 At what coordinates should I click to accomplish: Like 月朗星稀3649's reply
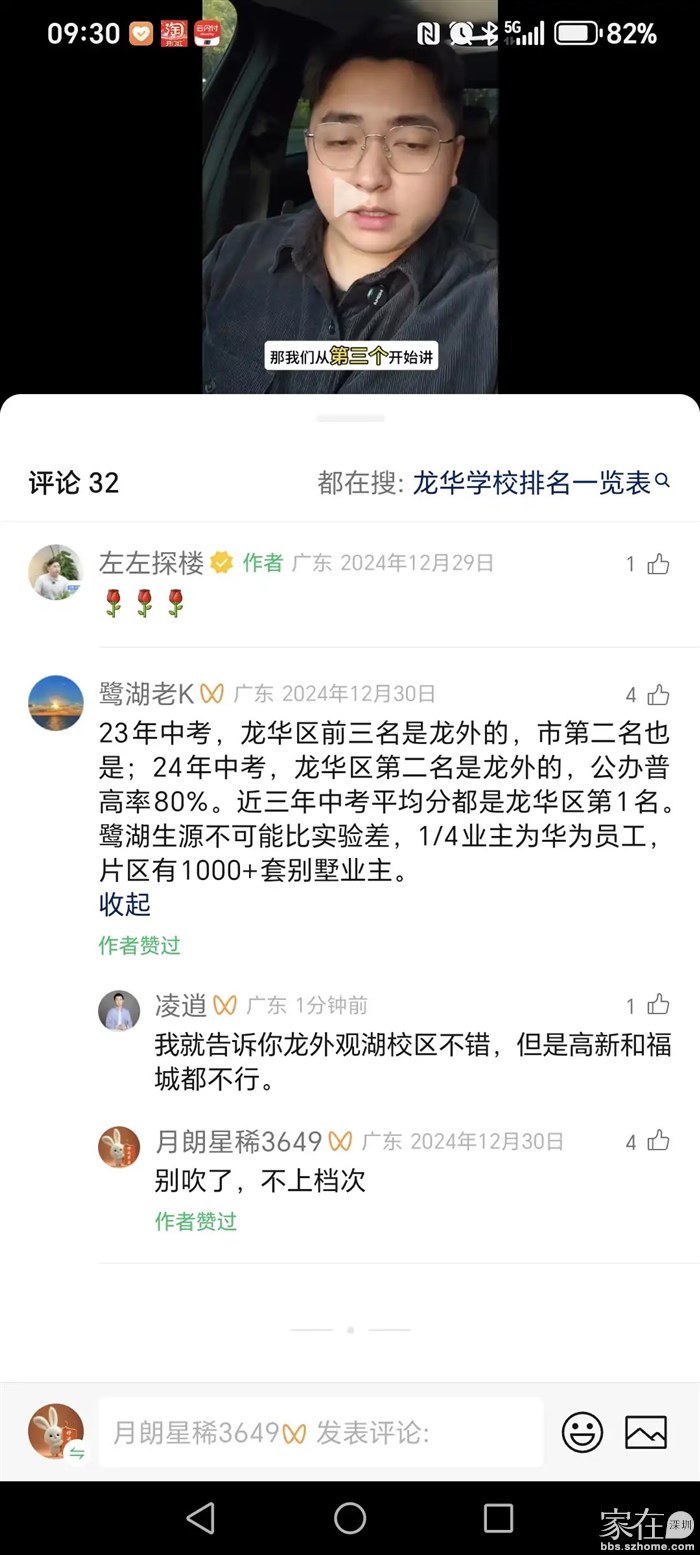point(657,1141)
